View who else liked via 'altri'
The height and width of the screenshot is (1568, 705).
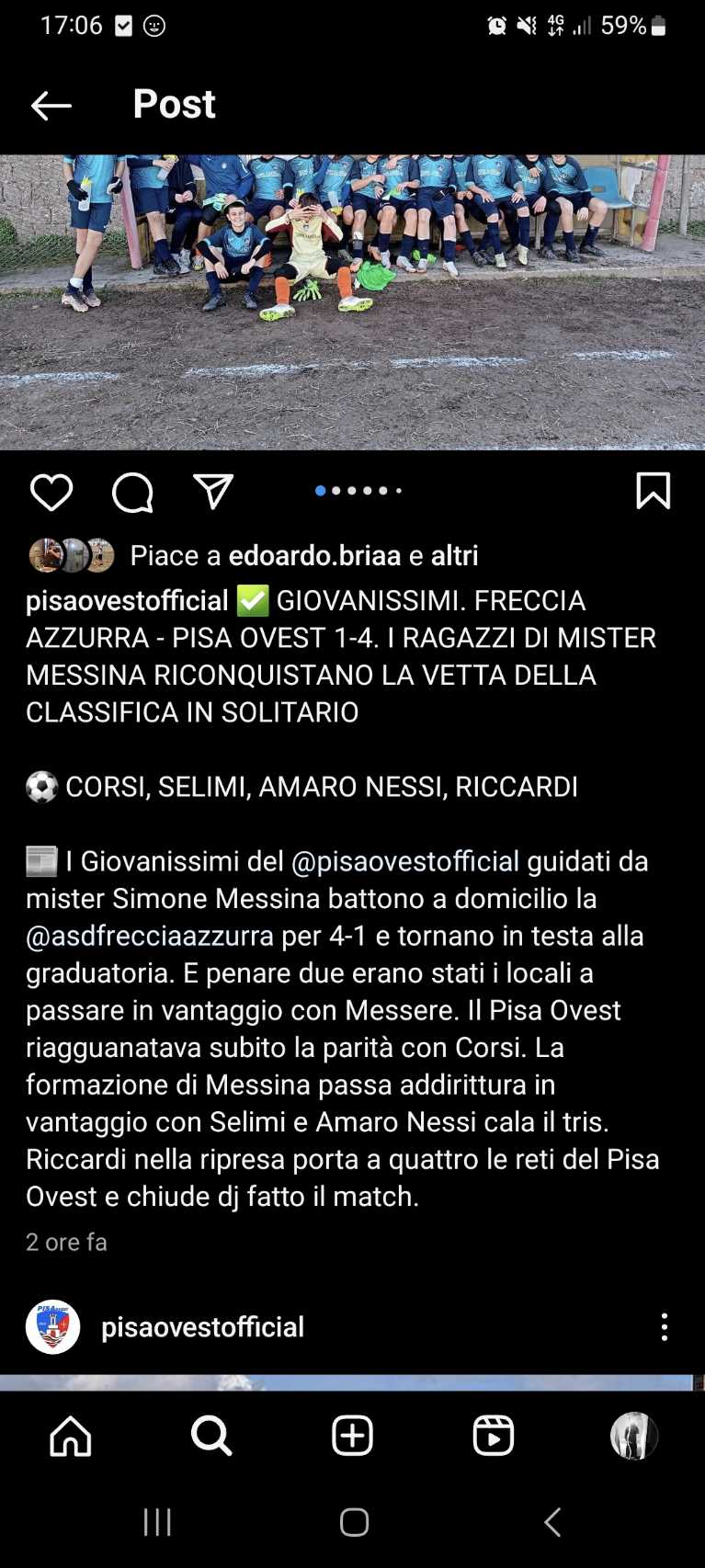click(x=454, y=555)
